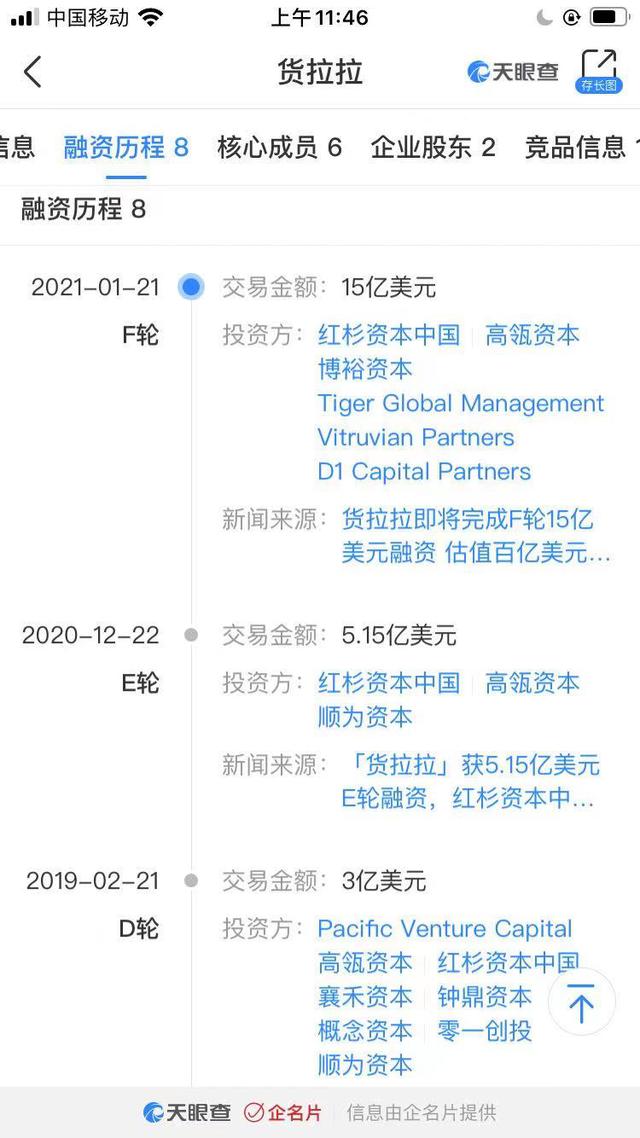640x1138 pixels.
Task: Save long image via 存长图 icon
Action: point(599,71)
